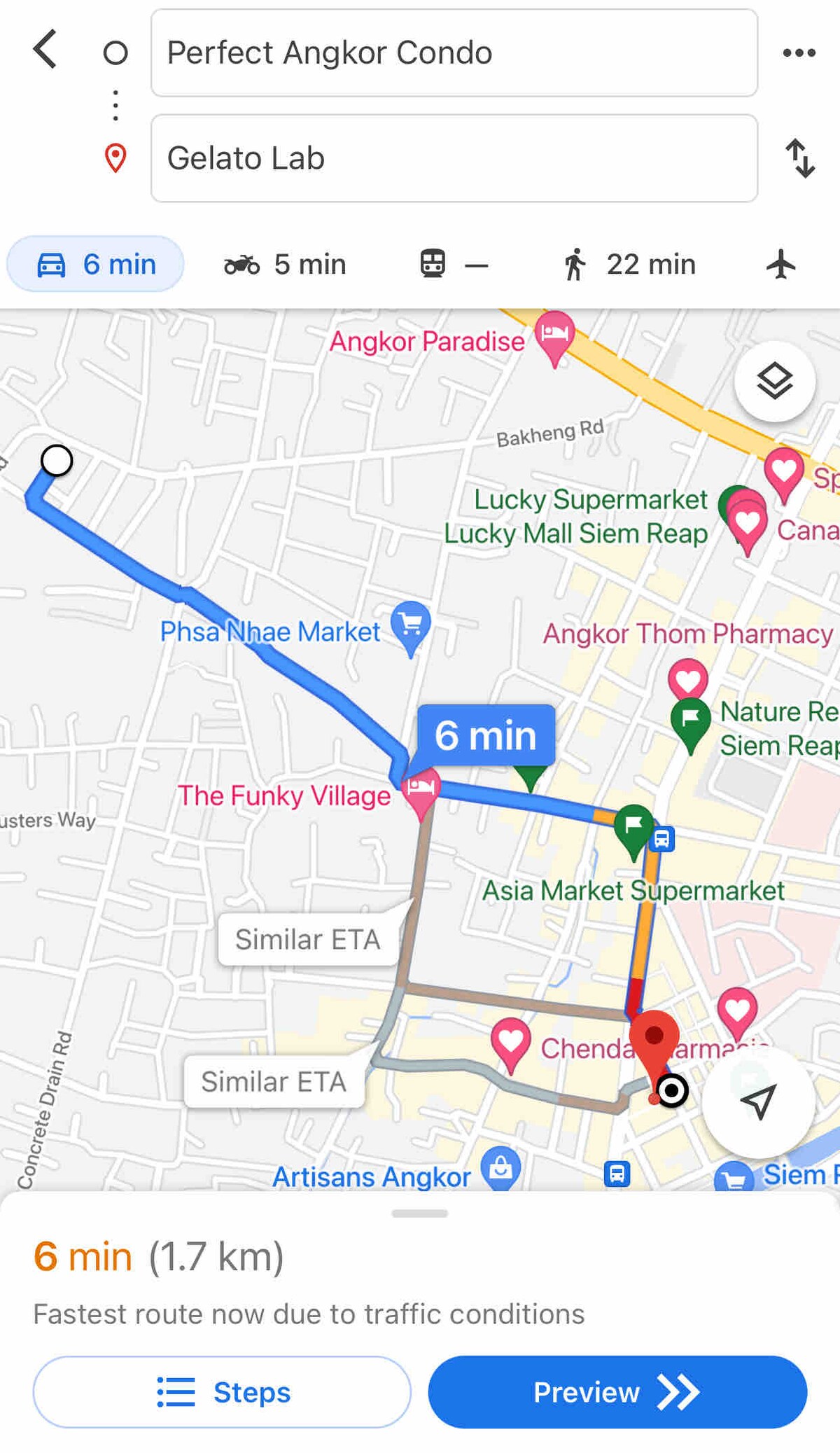Recenter map on my location
This screenshot has height=1453, width=840.
point(758,1101)
